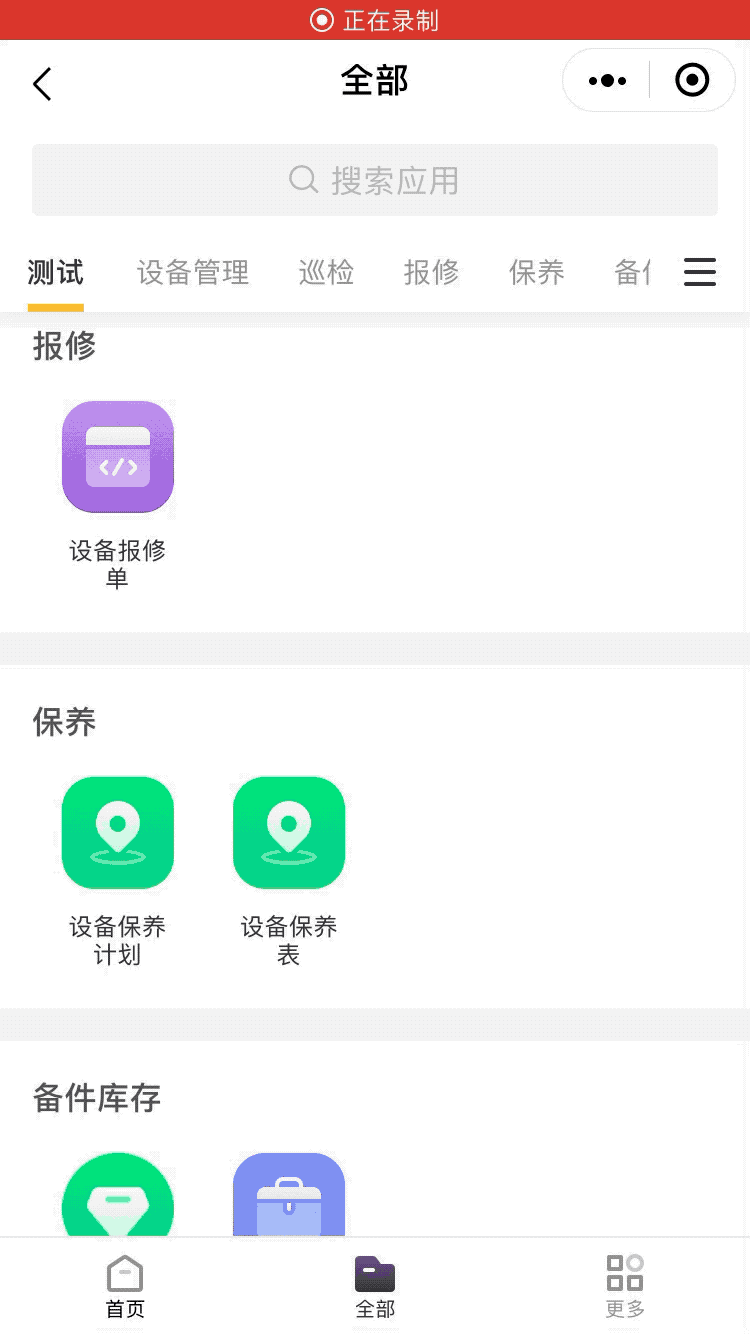This screenshot has width=750, height=1334.
Task: Switch to the 测试 tab
Action: [56, 272]
